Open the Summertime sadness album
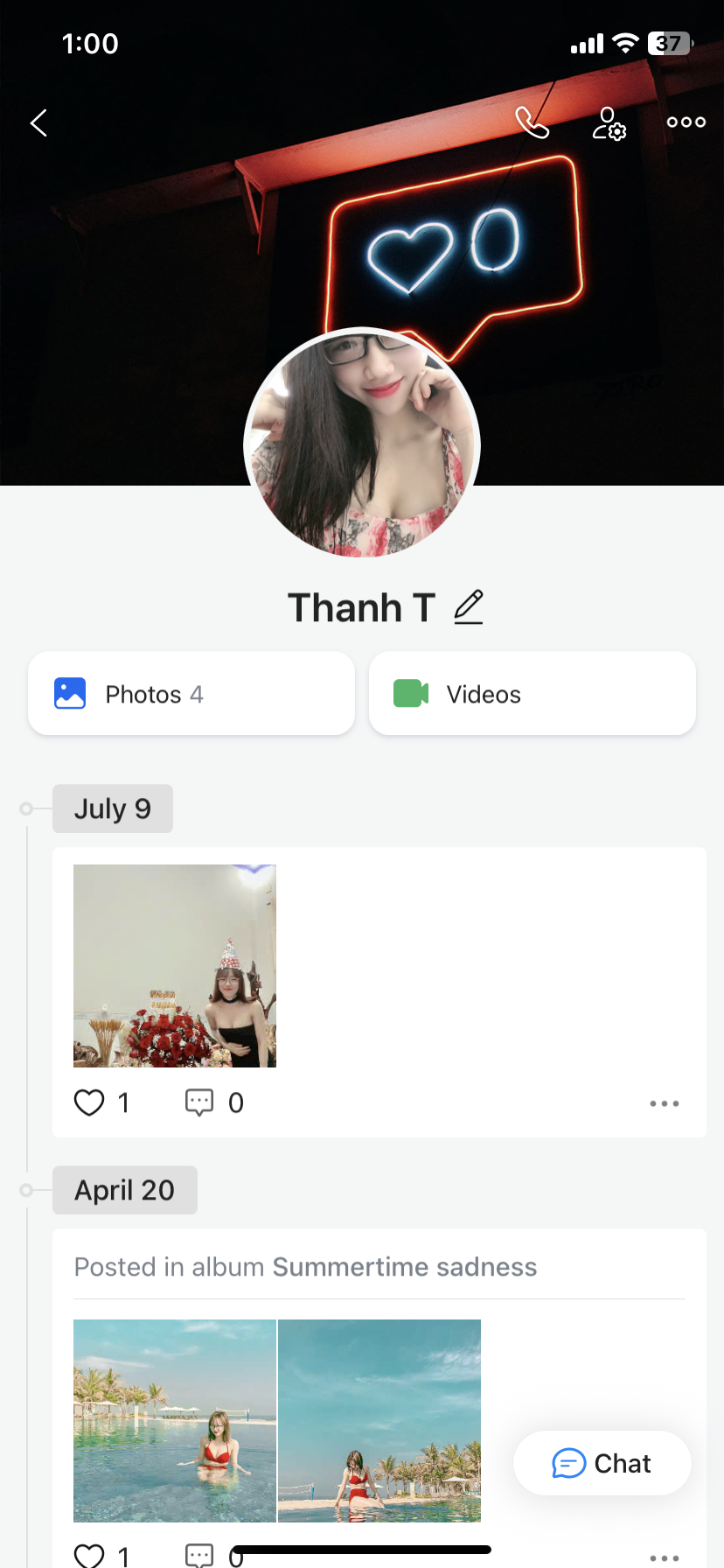This screenshot has height=1568, width=724. 404,1267
